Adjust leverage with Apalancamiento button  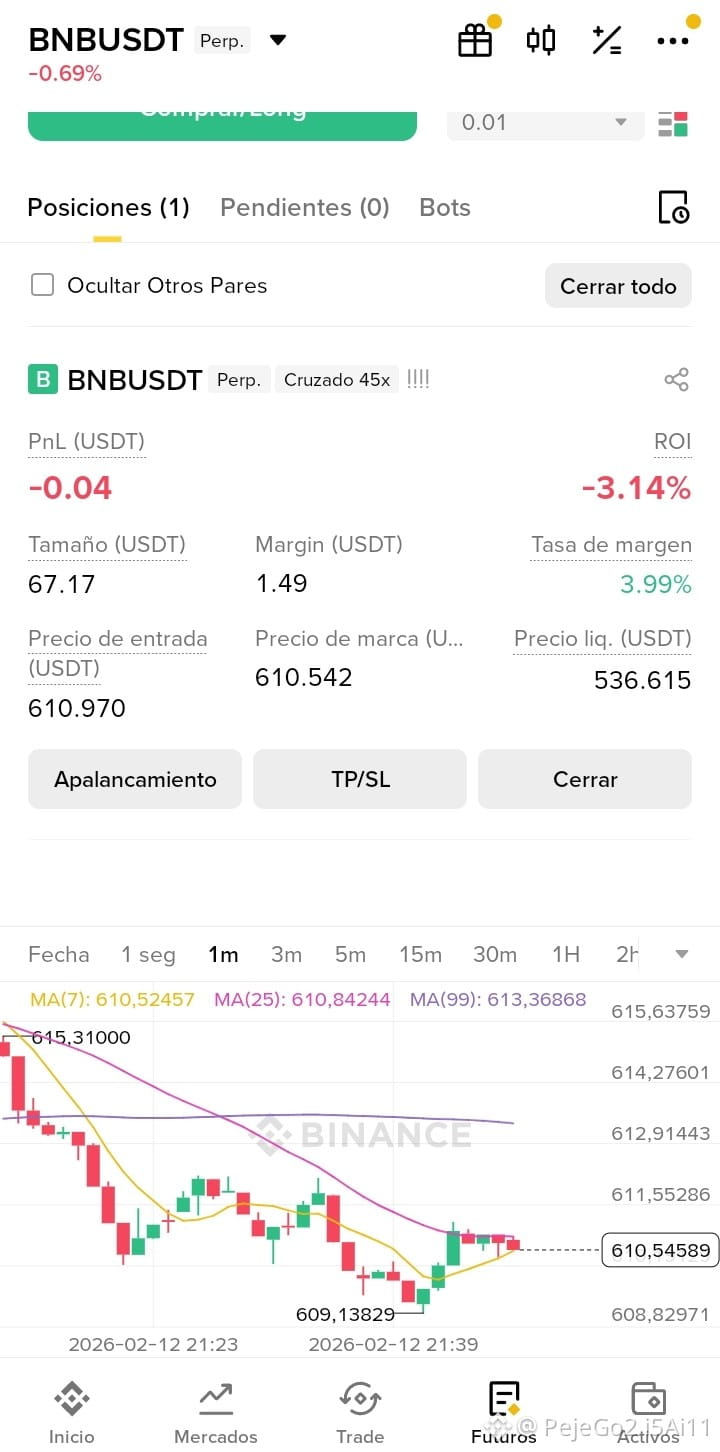(135, 779)
